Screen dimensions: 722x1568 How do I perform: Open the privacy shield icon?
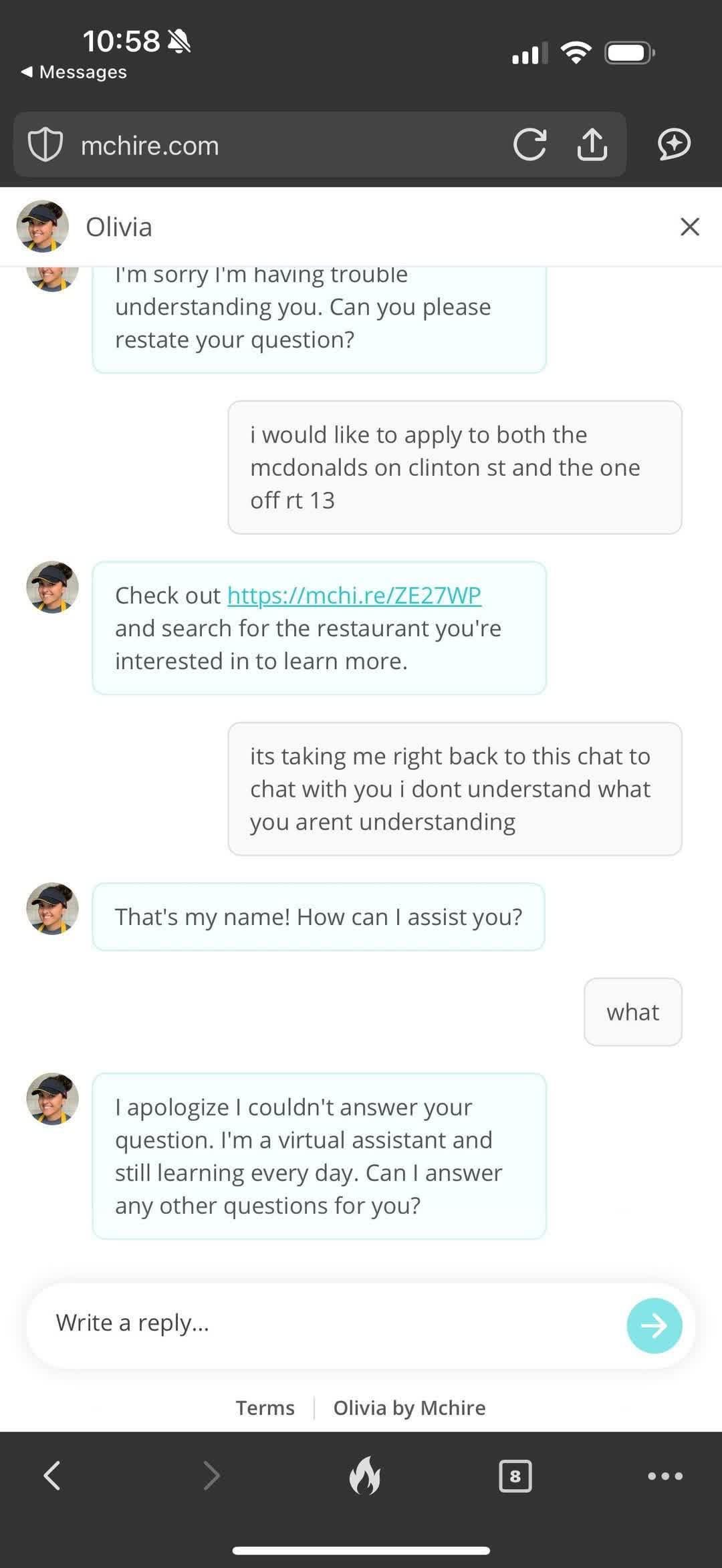45,144
